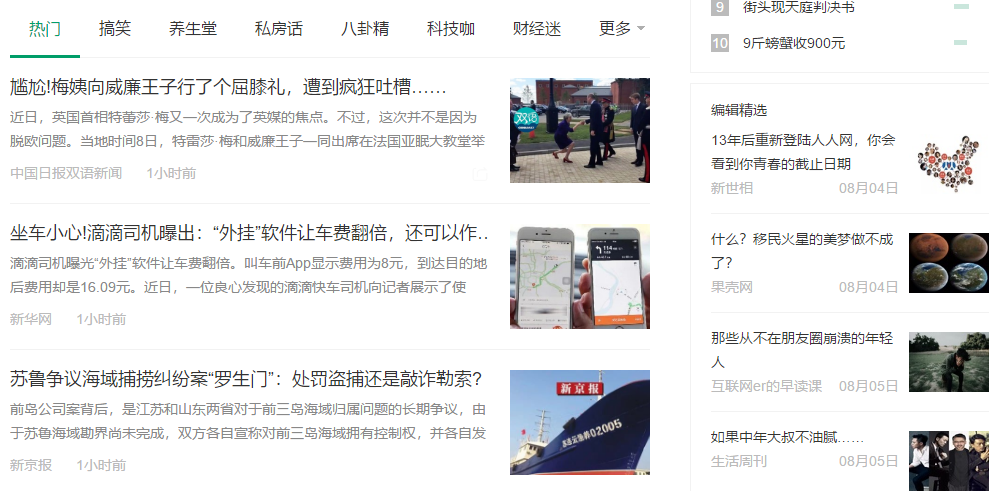The image size is (989, 491).
Task: Open 如果中年大叔不油腻 article
Action: coord(786,437)
